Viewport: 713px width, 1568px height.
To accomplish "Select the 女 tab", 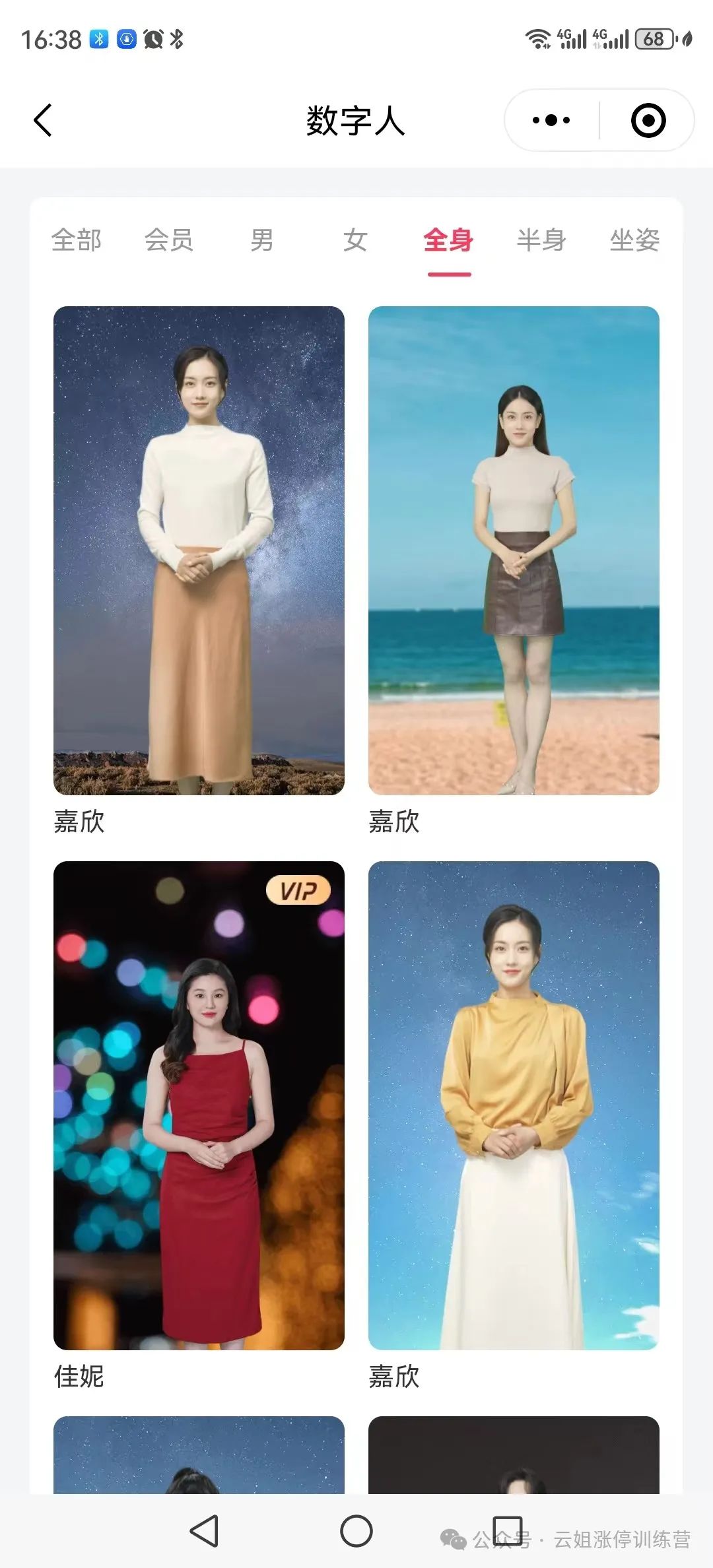I will [x=355, y=240].
